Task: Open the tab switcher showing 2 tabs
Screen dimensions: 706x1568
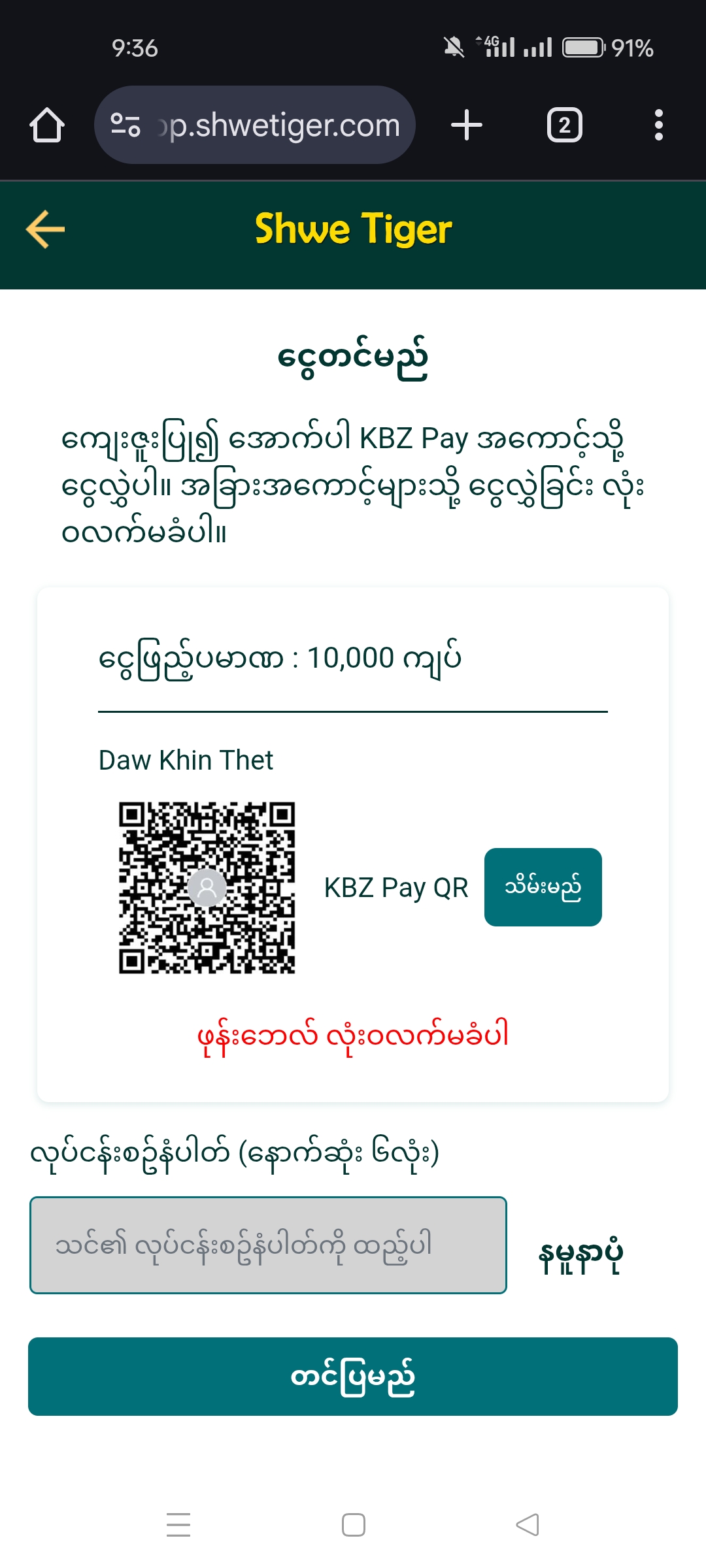Action: (x=564, y=125)
